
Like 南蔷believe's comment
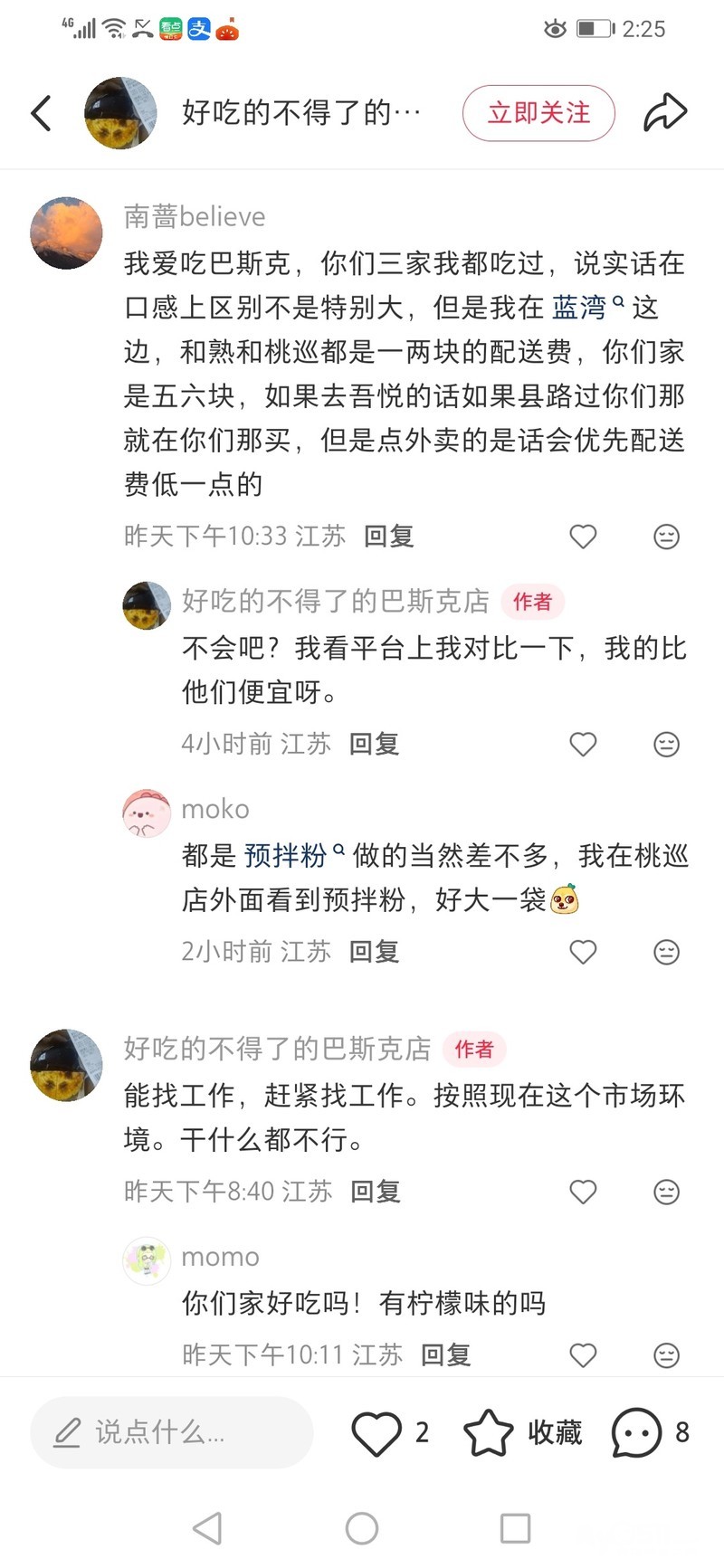click(583, 537)
